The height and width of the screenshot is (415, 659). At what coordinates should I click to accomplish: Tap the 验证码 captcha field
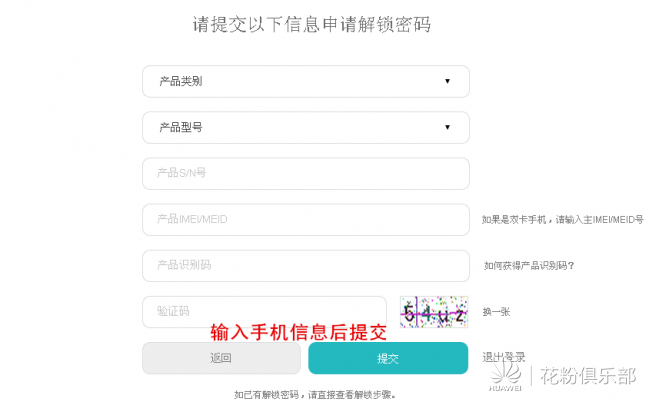tap(263, 311)
